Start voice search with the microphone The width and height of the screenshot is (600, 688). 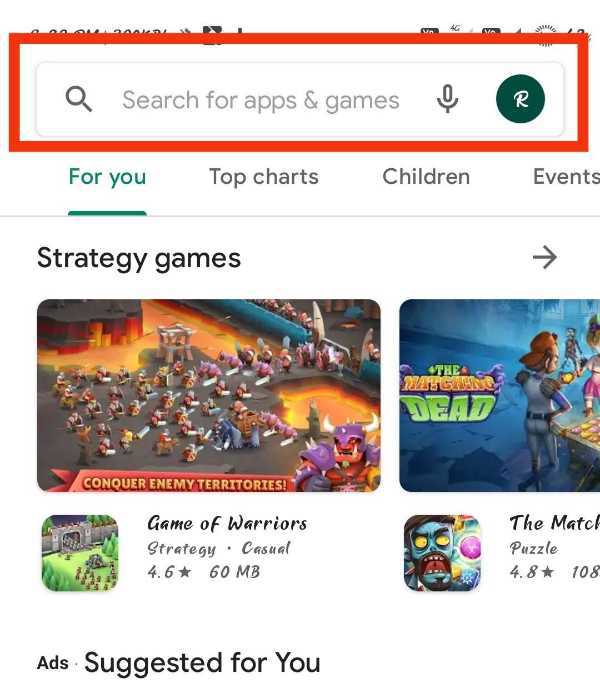pyautogui.click(x=448, y=99)
